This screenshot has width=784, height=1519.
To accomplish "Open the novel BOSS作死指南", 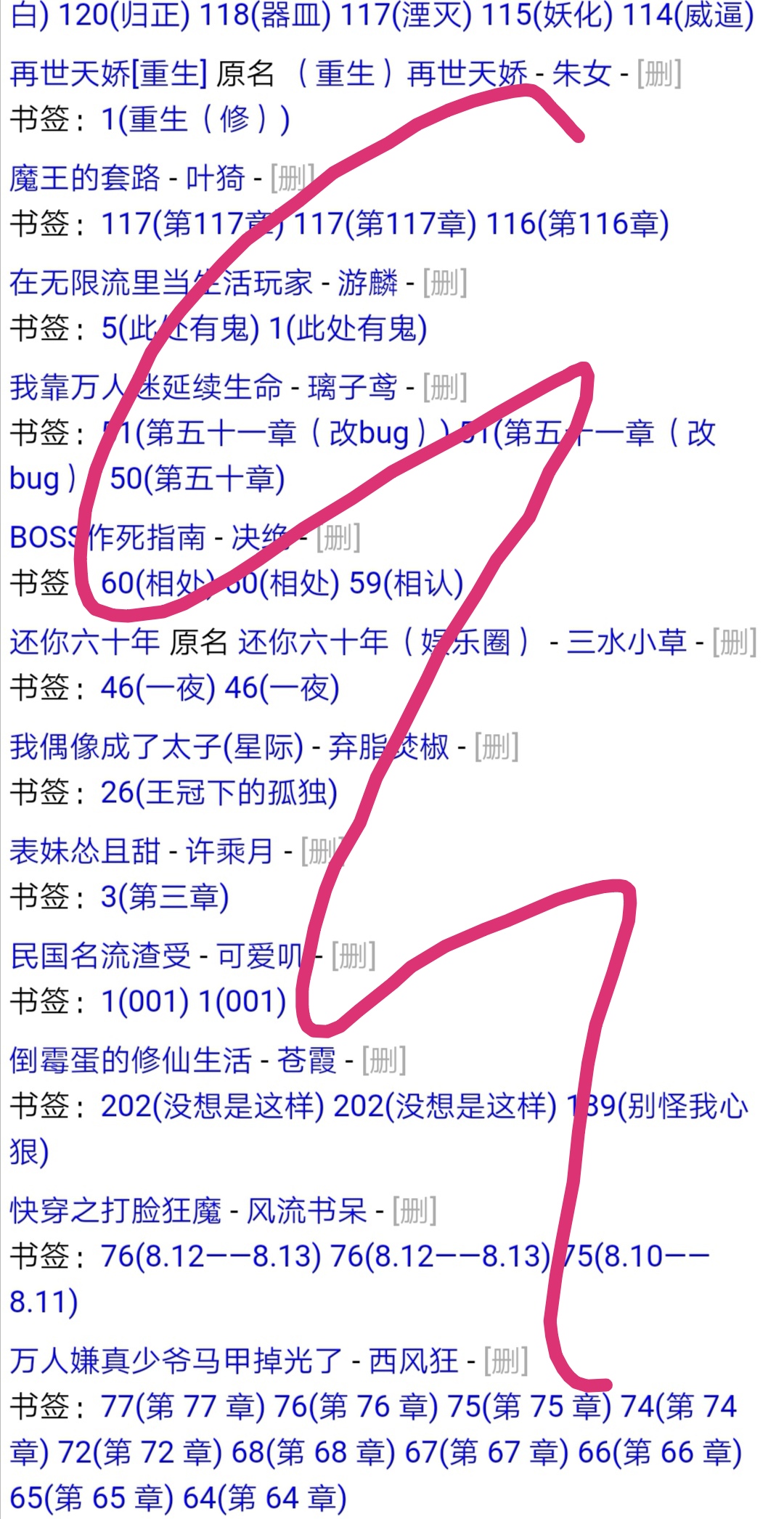I will 107,538.
